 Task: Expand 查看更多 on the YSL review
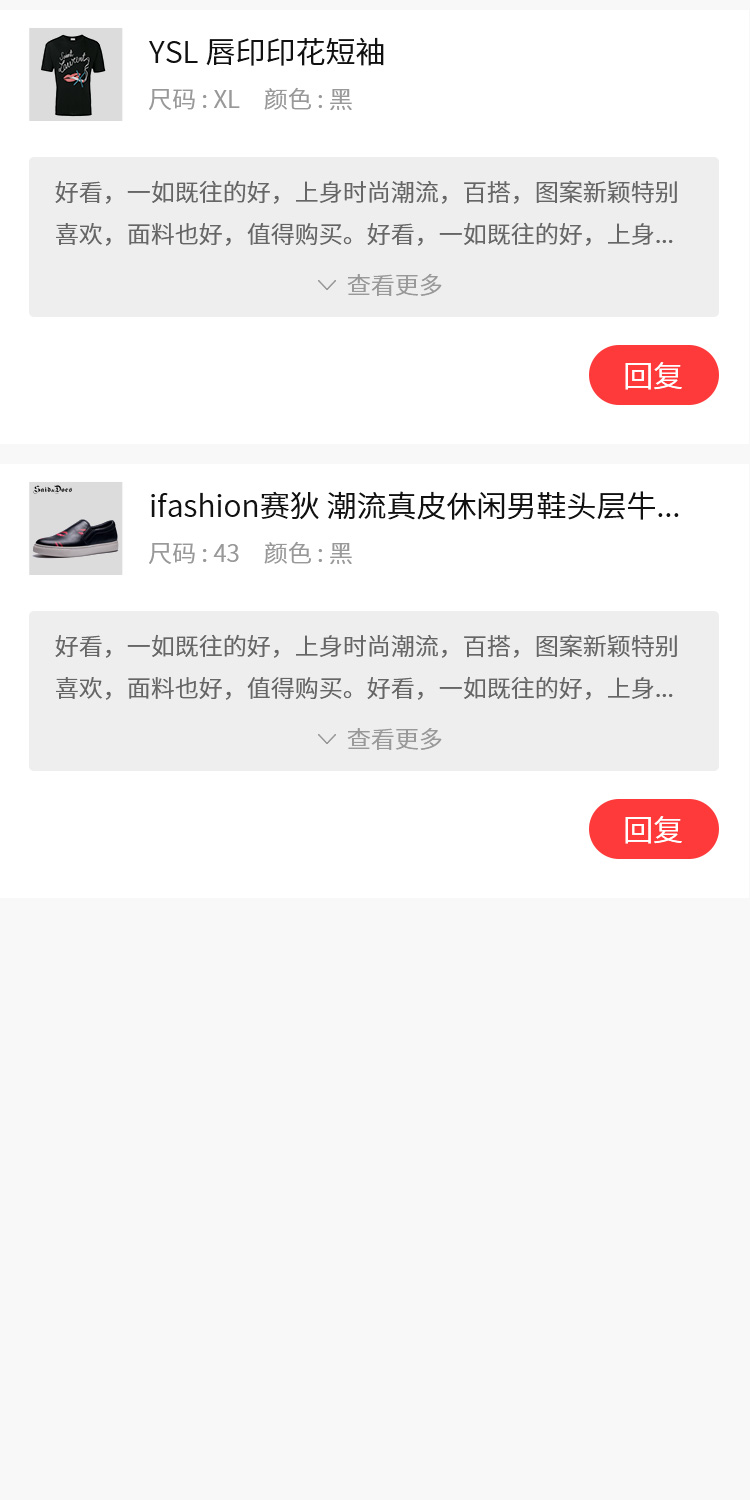click(x=380, y=285)
